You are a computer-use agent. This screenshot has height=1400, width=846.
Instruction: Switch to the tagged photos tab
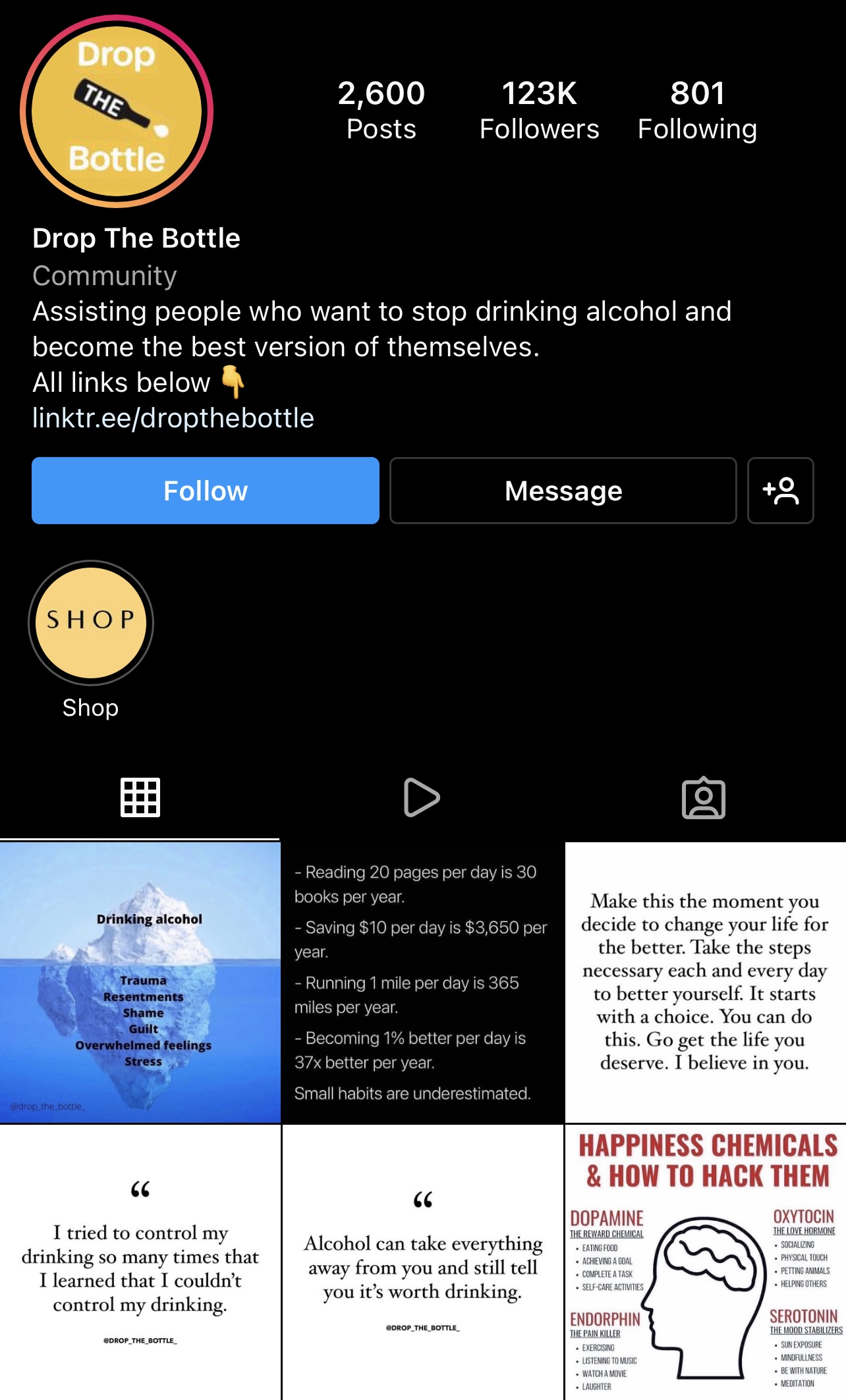pos(703,797)
